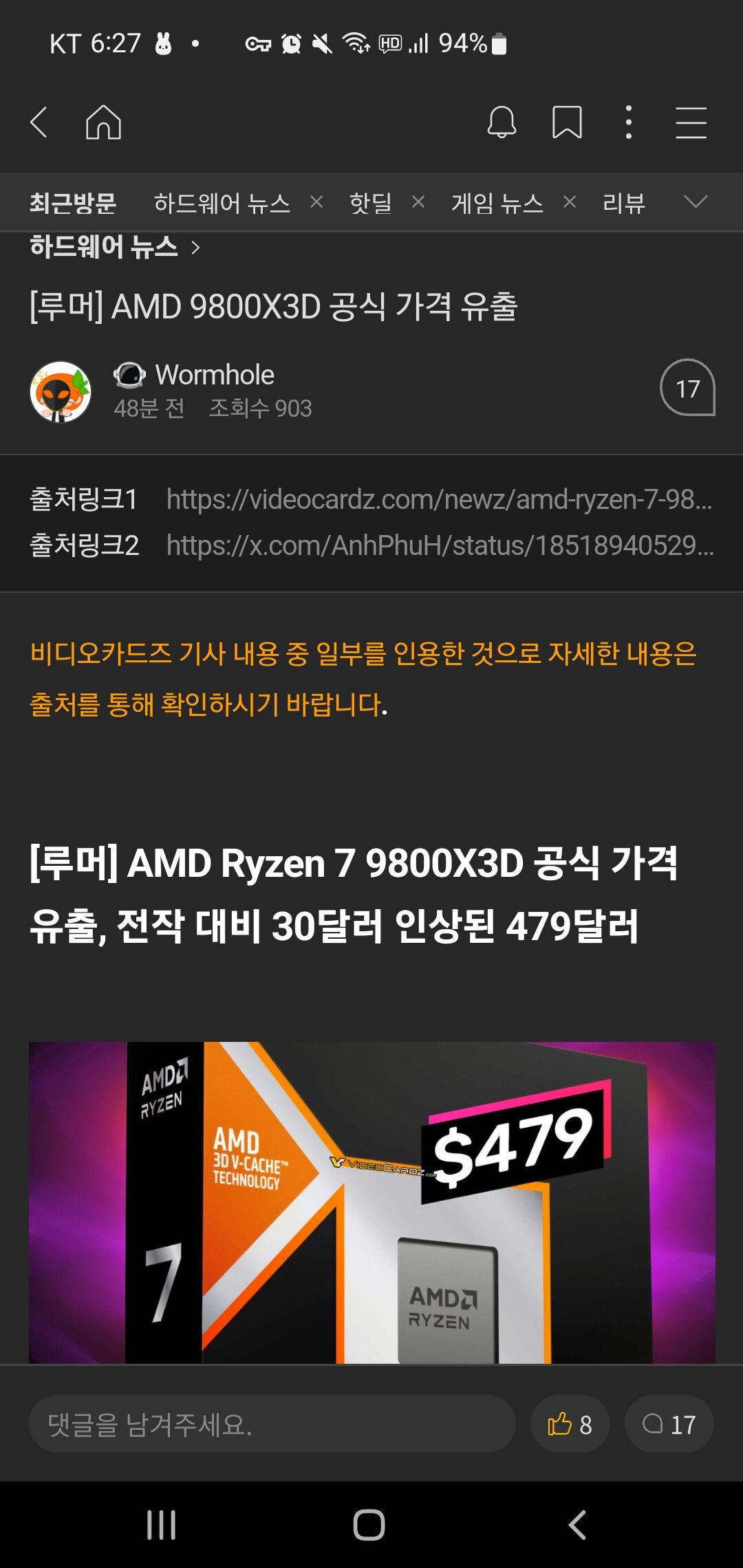Go to the home page icon
The width and height of the screenshot is (743, 1568).
103,122
